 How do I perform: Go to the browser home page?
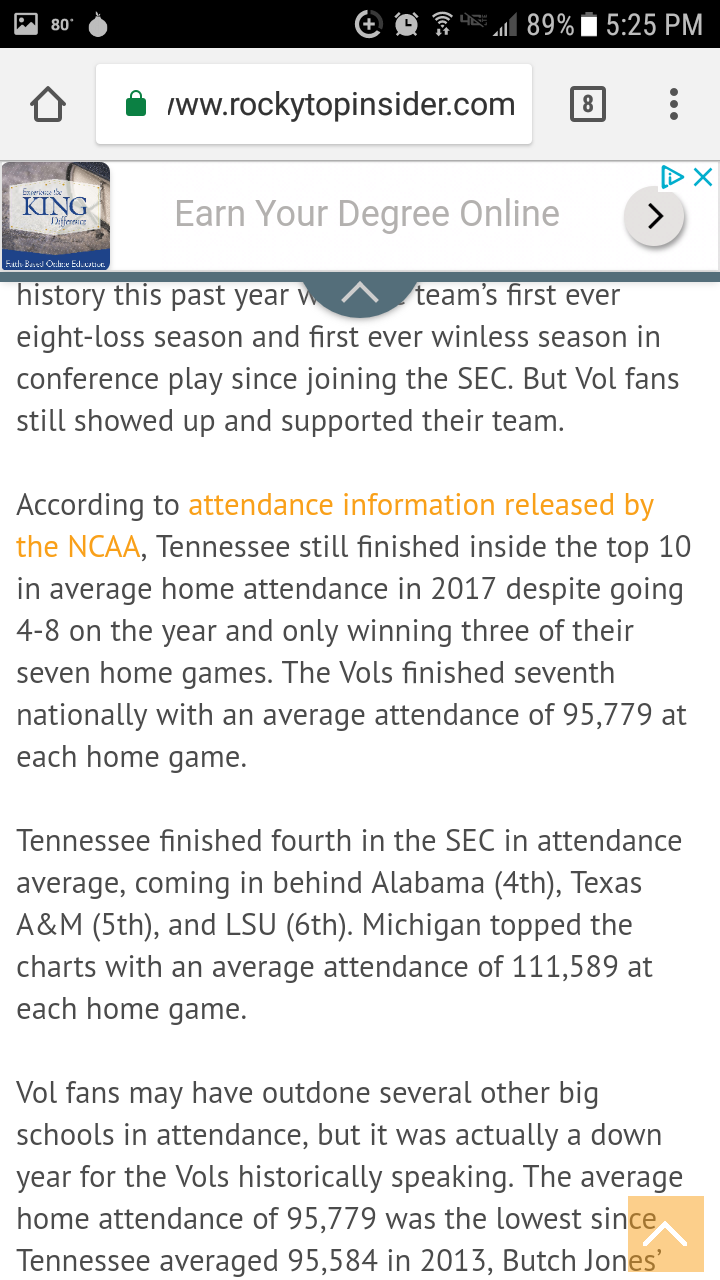48,104
